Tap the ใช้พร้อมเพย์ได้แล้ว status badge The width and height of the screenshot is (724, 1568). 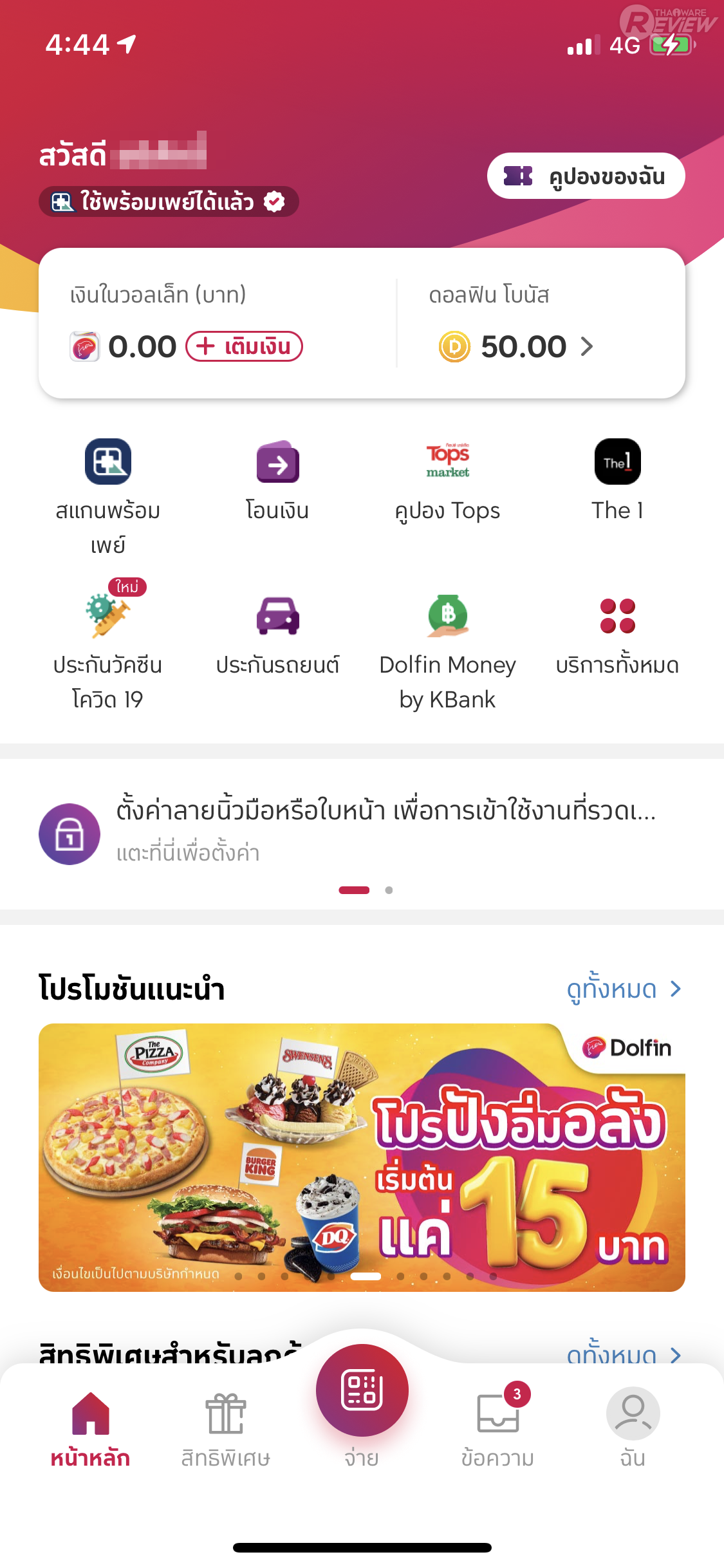tap(169, 202)
